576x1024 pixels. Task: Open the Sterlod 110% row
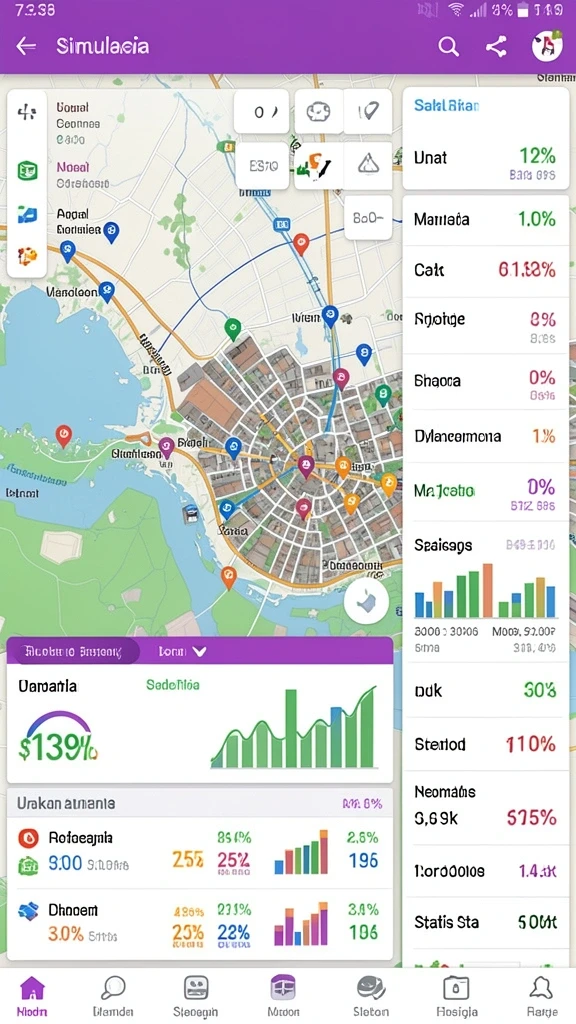485,744
